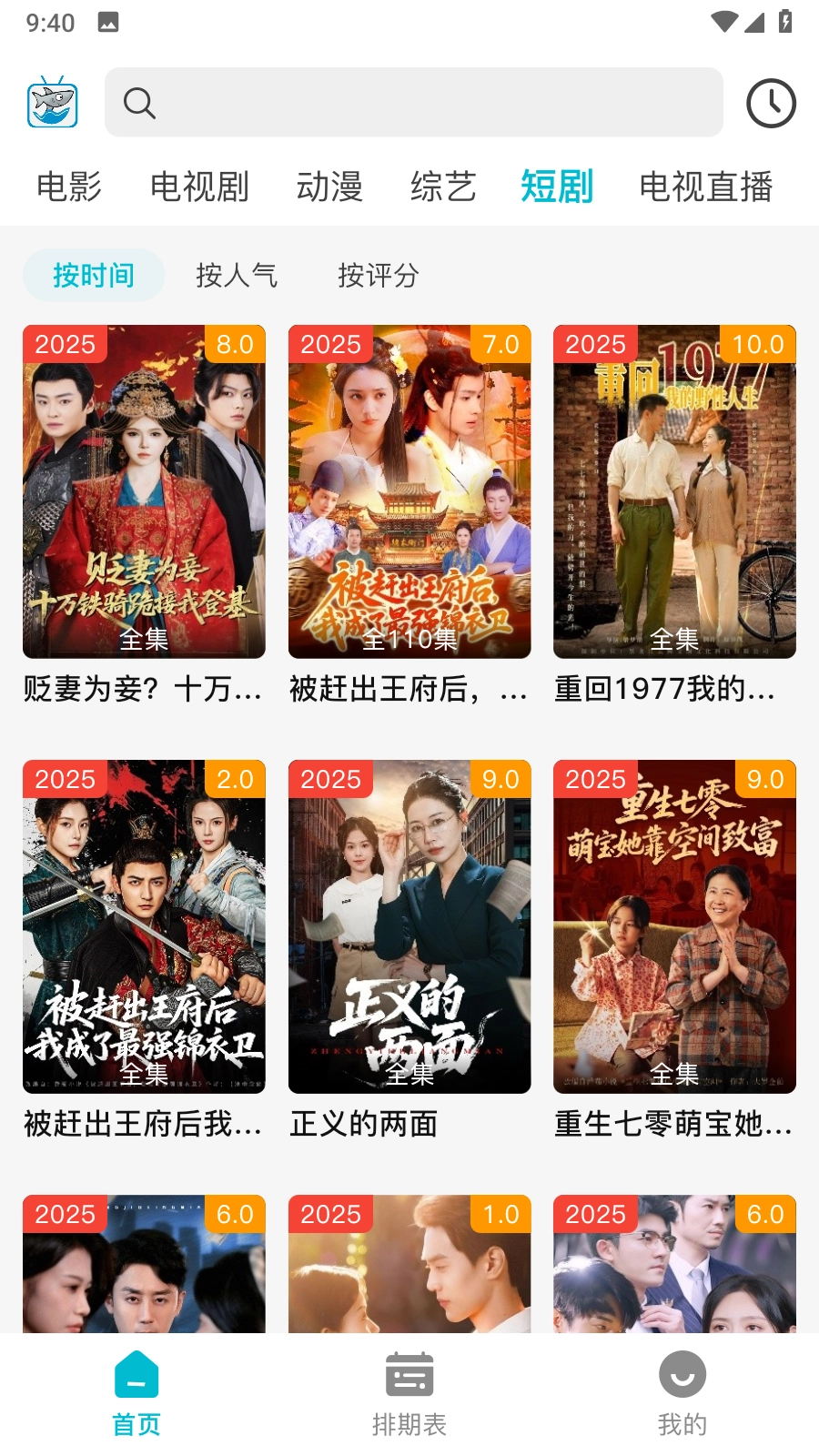Switch to the 电影 tab
This screenshot has height=1456, width=819.
(69, 187)
